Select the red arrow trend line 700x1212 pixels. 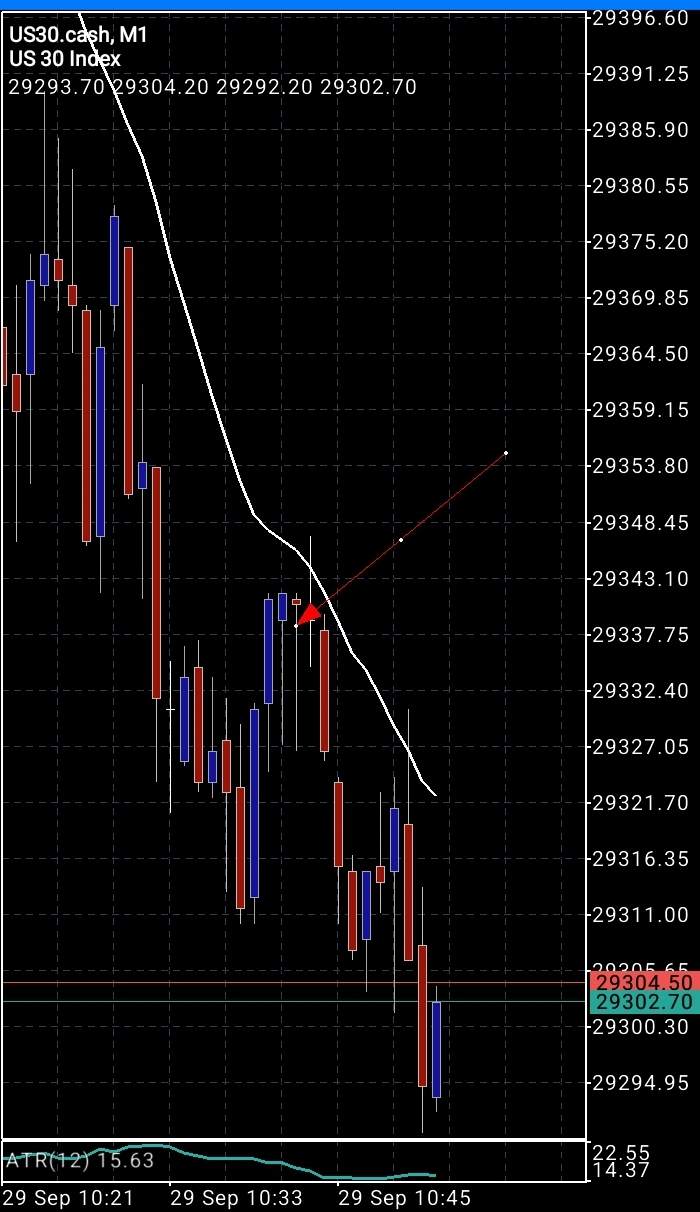pos(401,540)
